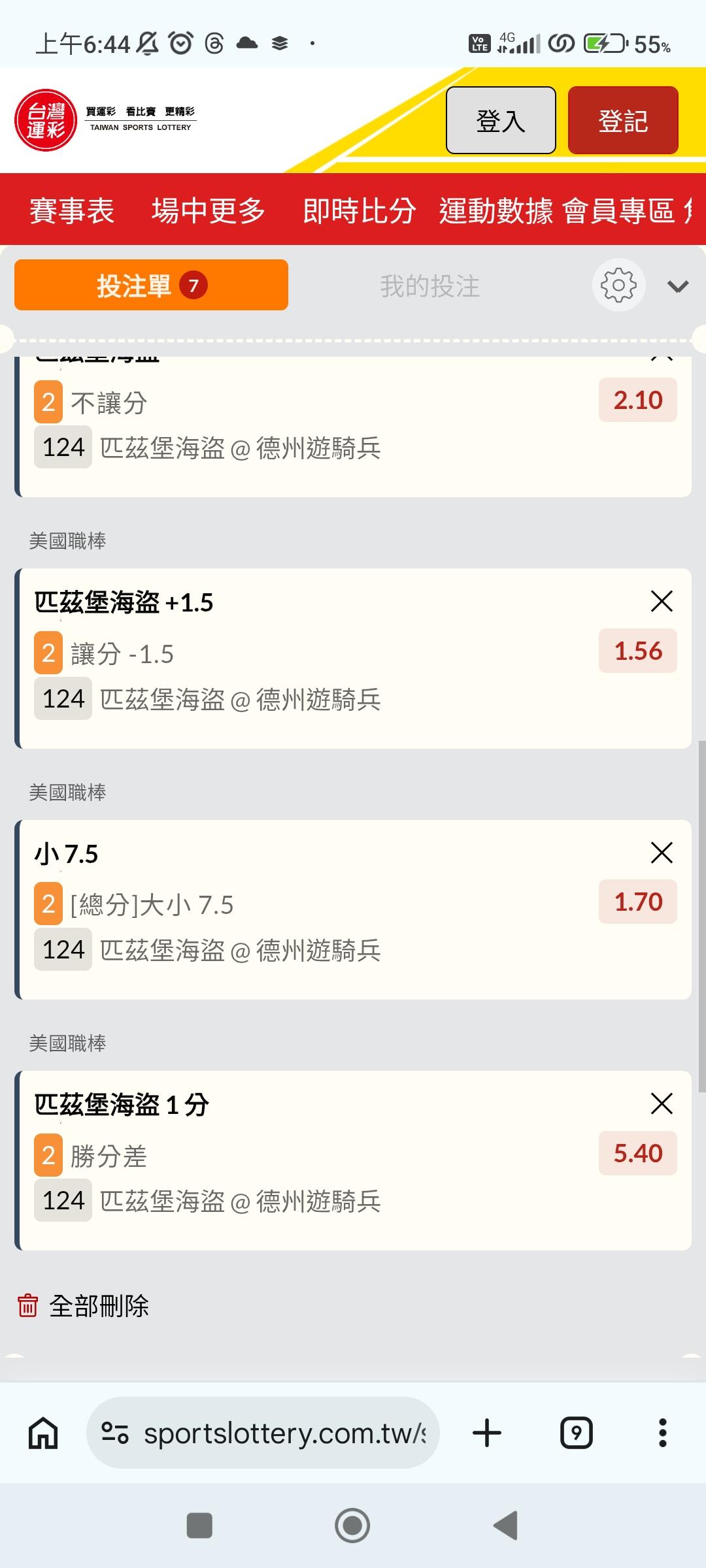Open bet slip settings gear
The height and width of the screenshot is (1568, 706).
click(618, 286)
